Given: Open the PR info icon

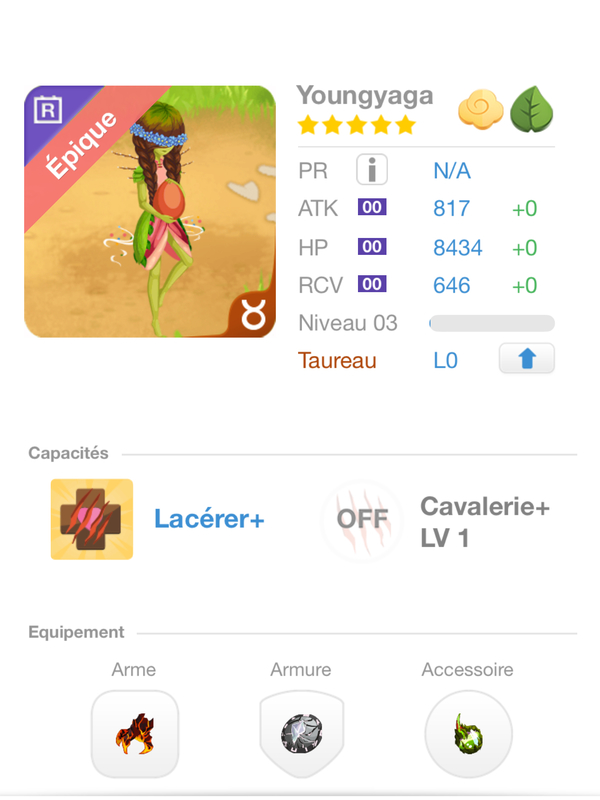Looking at the screenshot, I should point(371,171).
